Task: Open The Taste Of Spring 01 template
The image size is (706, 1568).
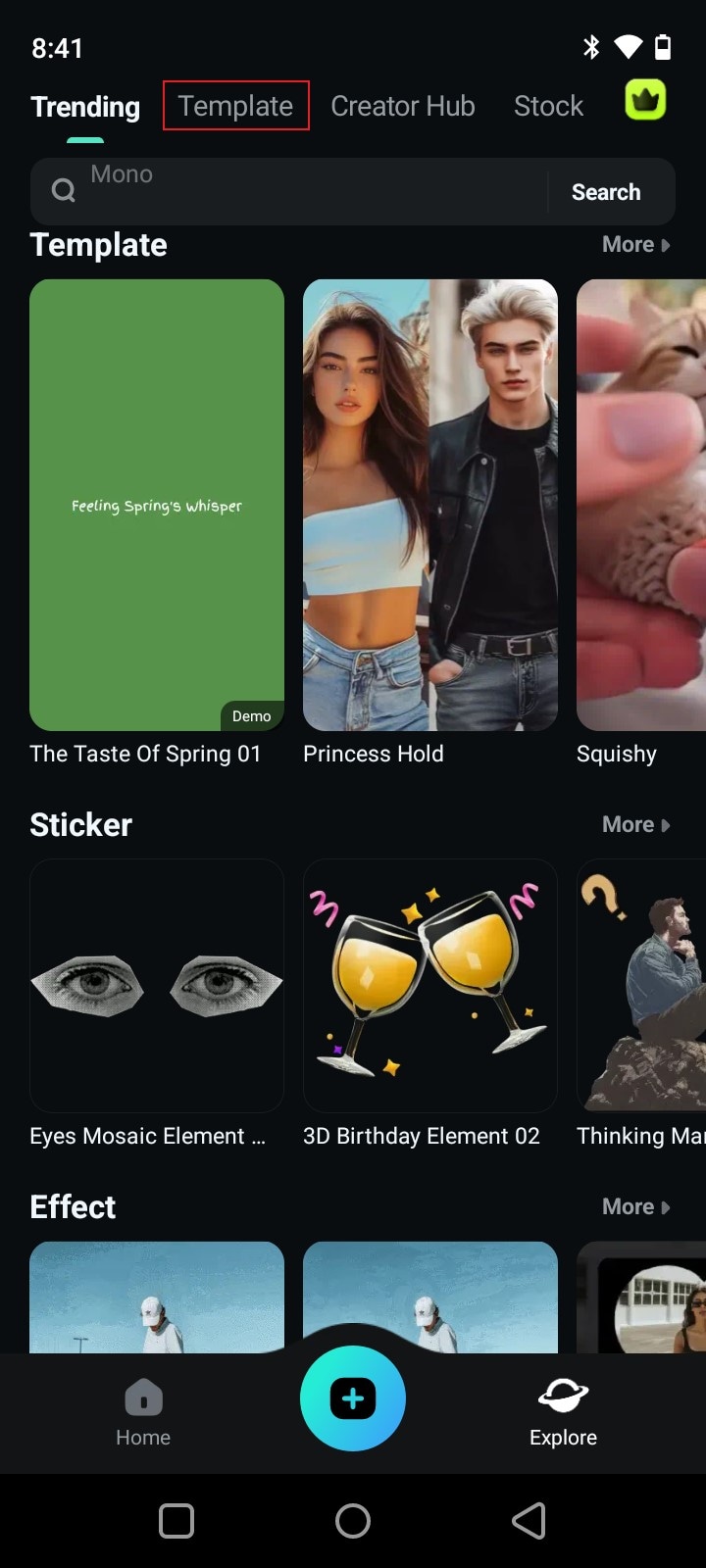Action: tap(157, 505)
